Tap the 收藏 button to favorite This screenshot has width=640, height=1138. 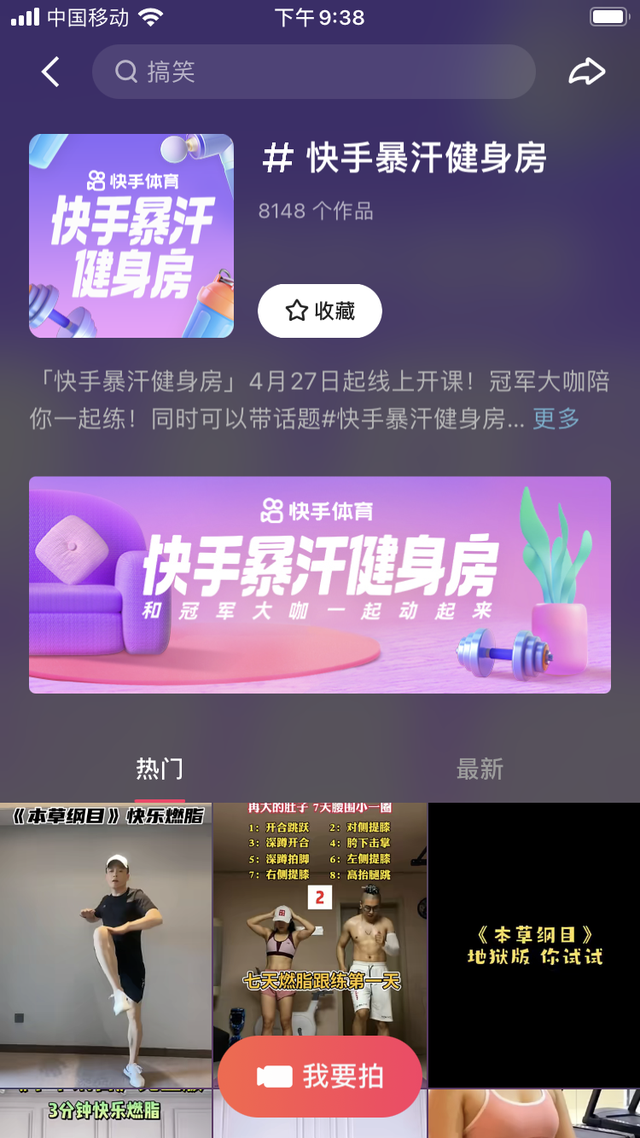coord(320,311)
